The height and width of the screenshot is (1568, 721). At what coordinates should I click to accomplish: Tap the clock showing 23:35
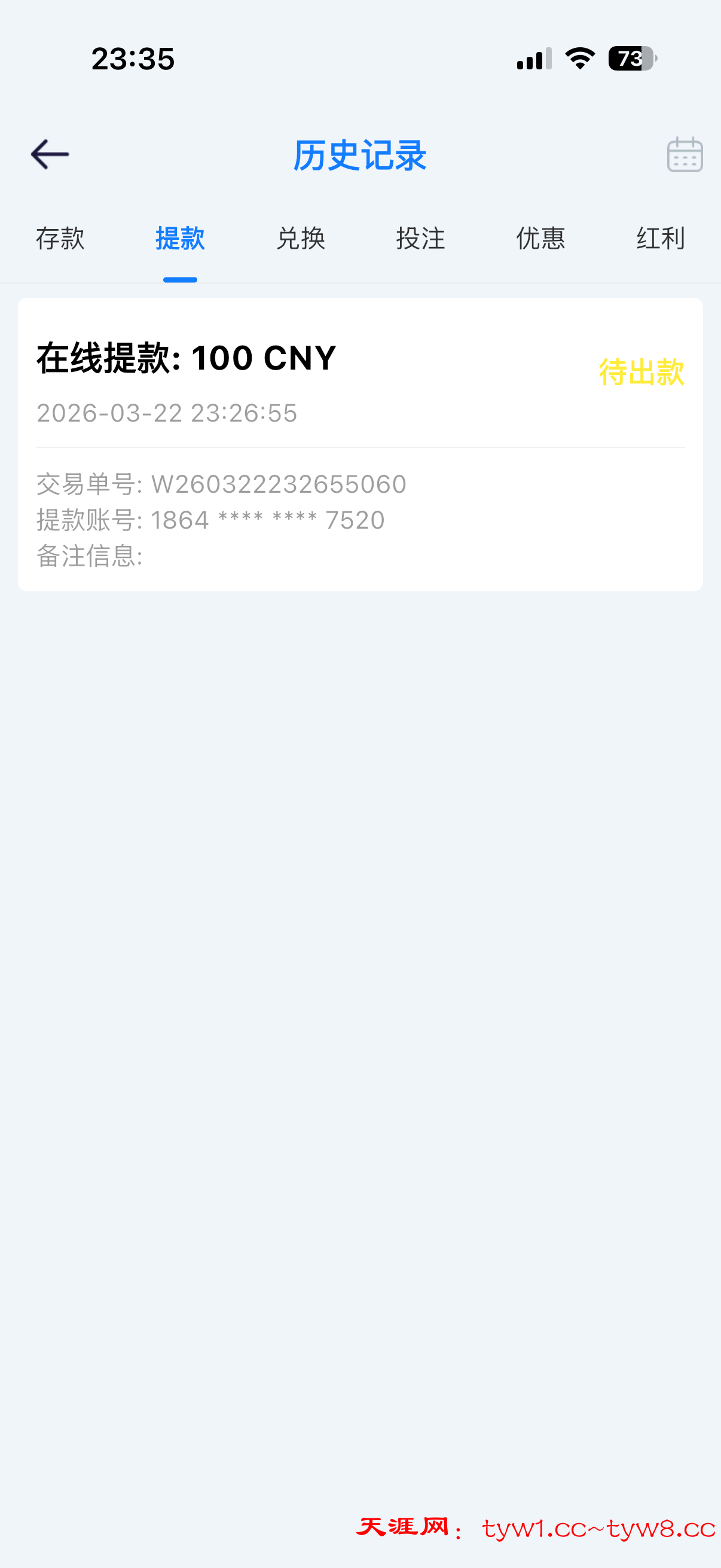pyautogui.click(x=133, y=59)
